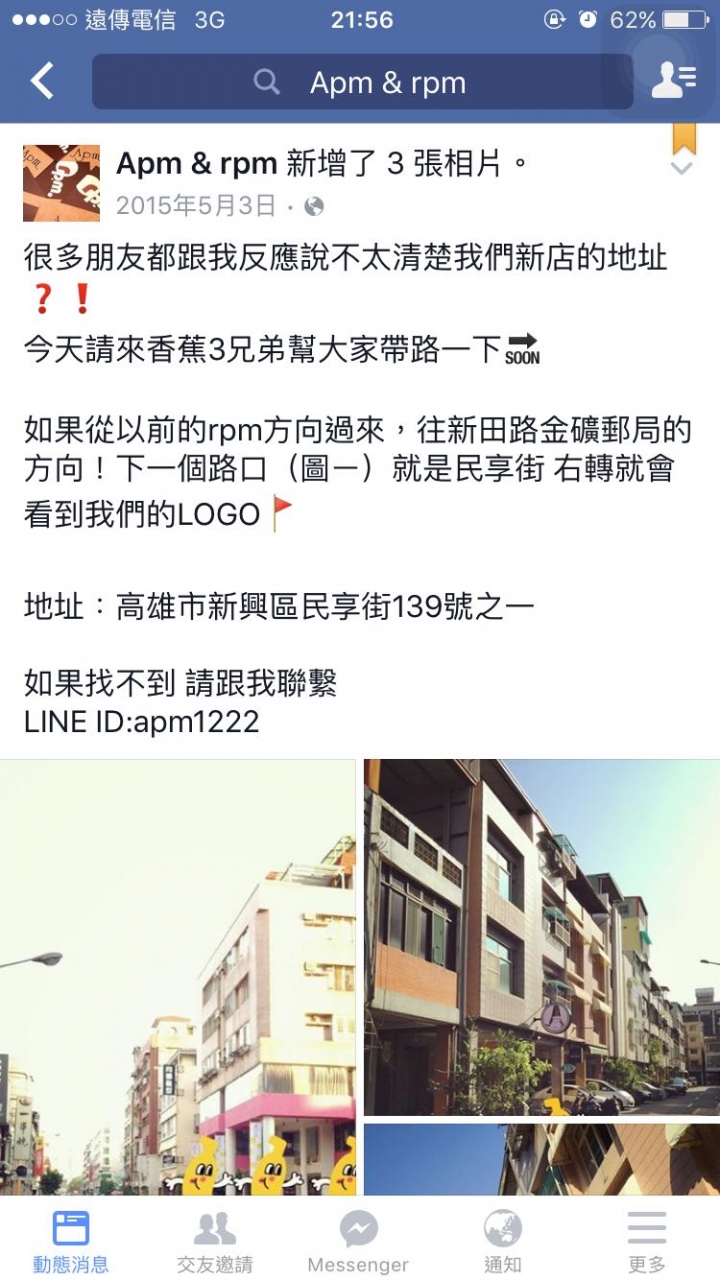Open the 更多 menu tab
The height and width of the screenshot is (1280, 720).
coord(646,1240)
